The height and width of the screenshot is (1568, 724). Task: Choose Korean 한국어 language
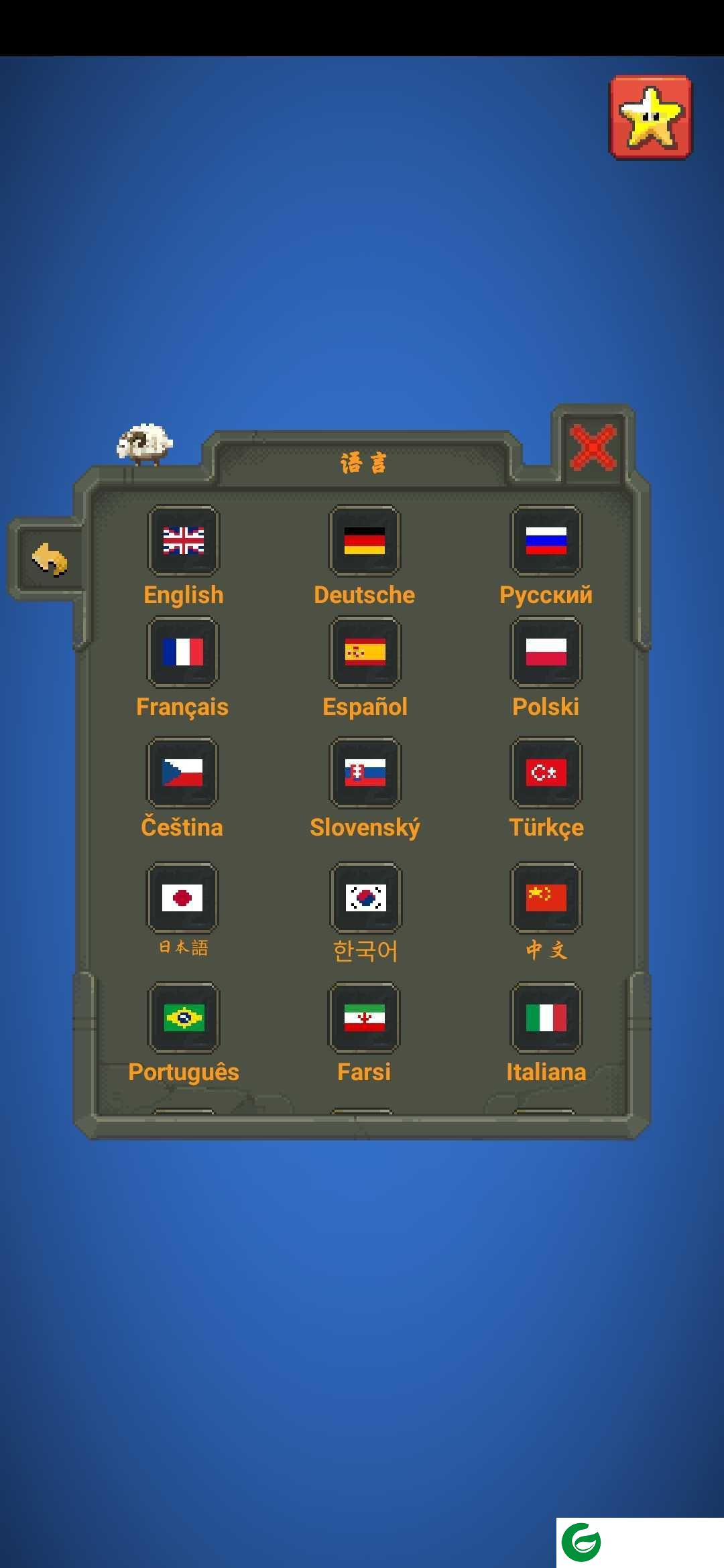(365, 898)
